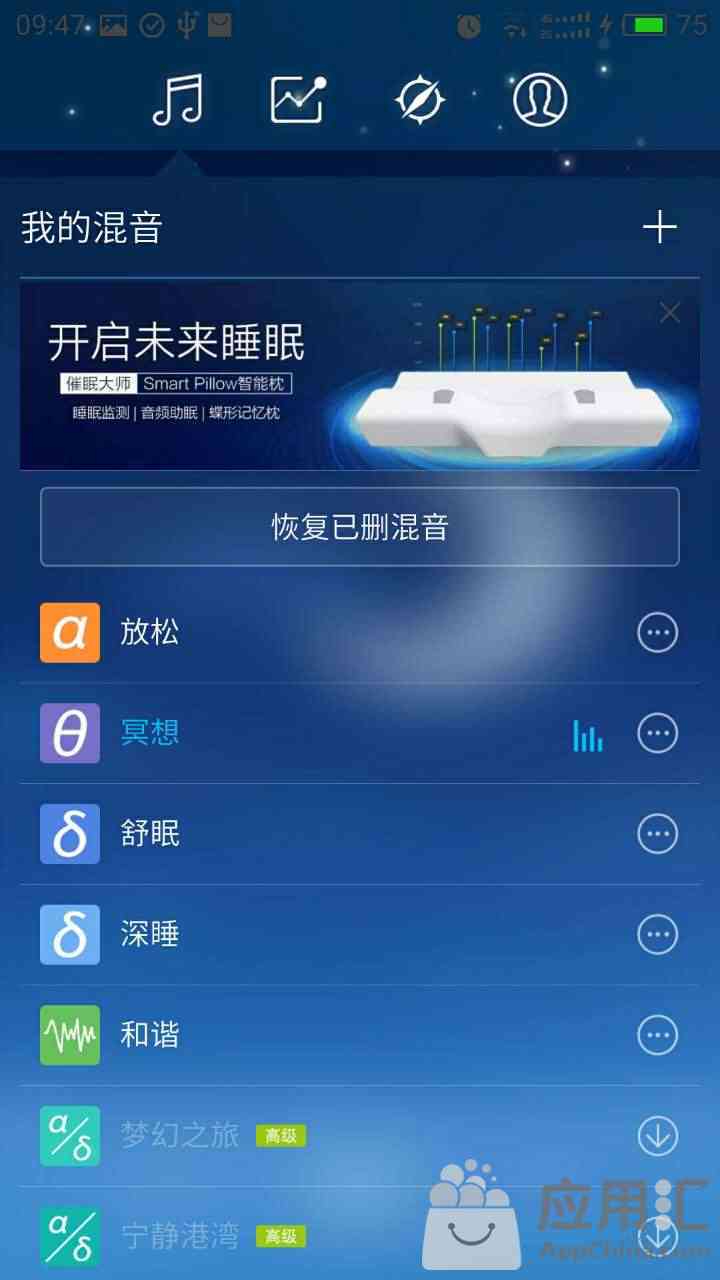Open more options for 深睡
Viewport: 720px width, 1280px height.
(657, 934)
